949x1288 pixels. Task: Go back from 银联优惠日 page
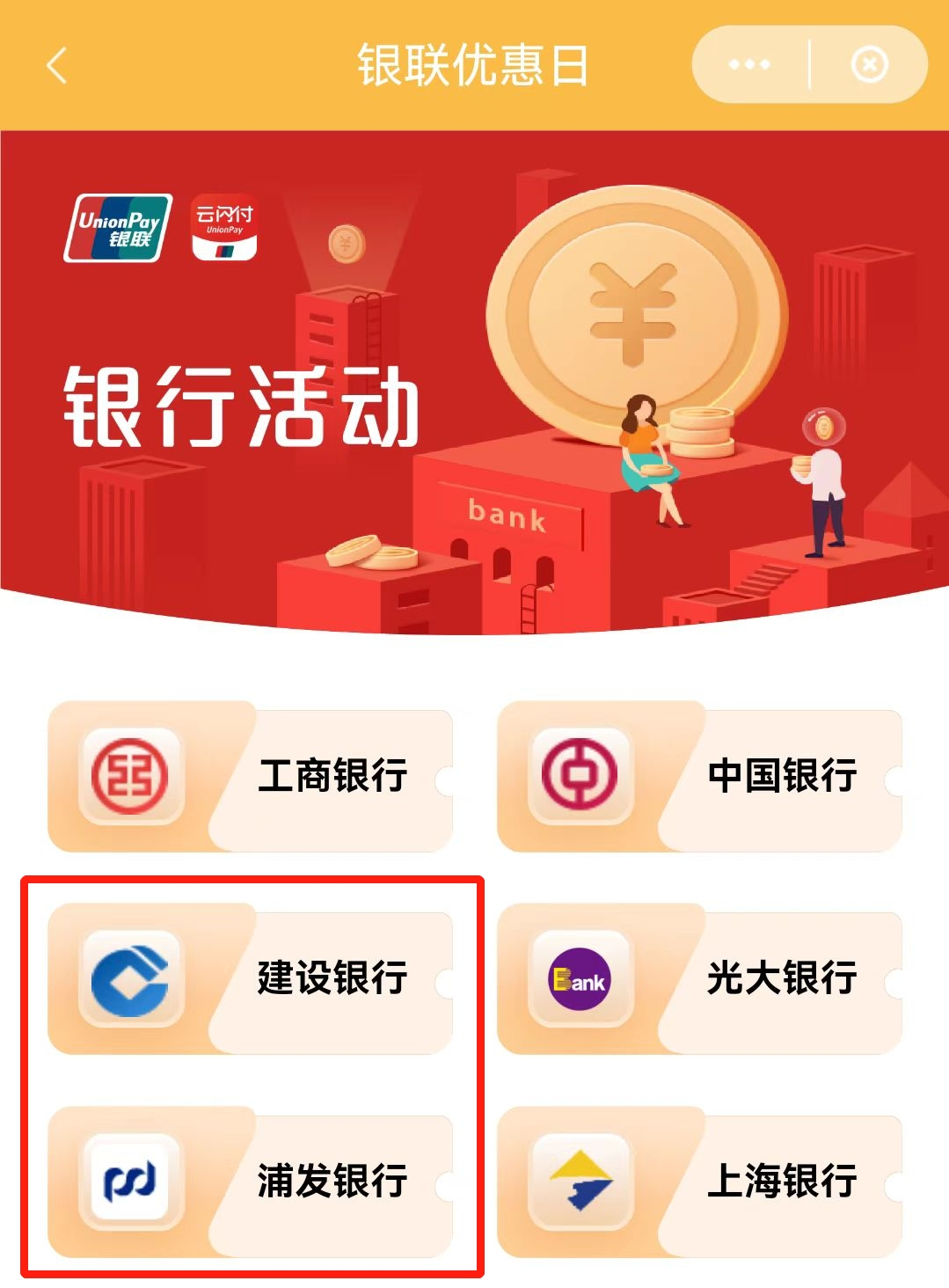point(56,65)
